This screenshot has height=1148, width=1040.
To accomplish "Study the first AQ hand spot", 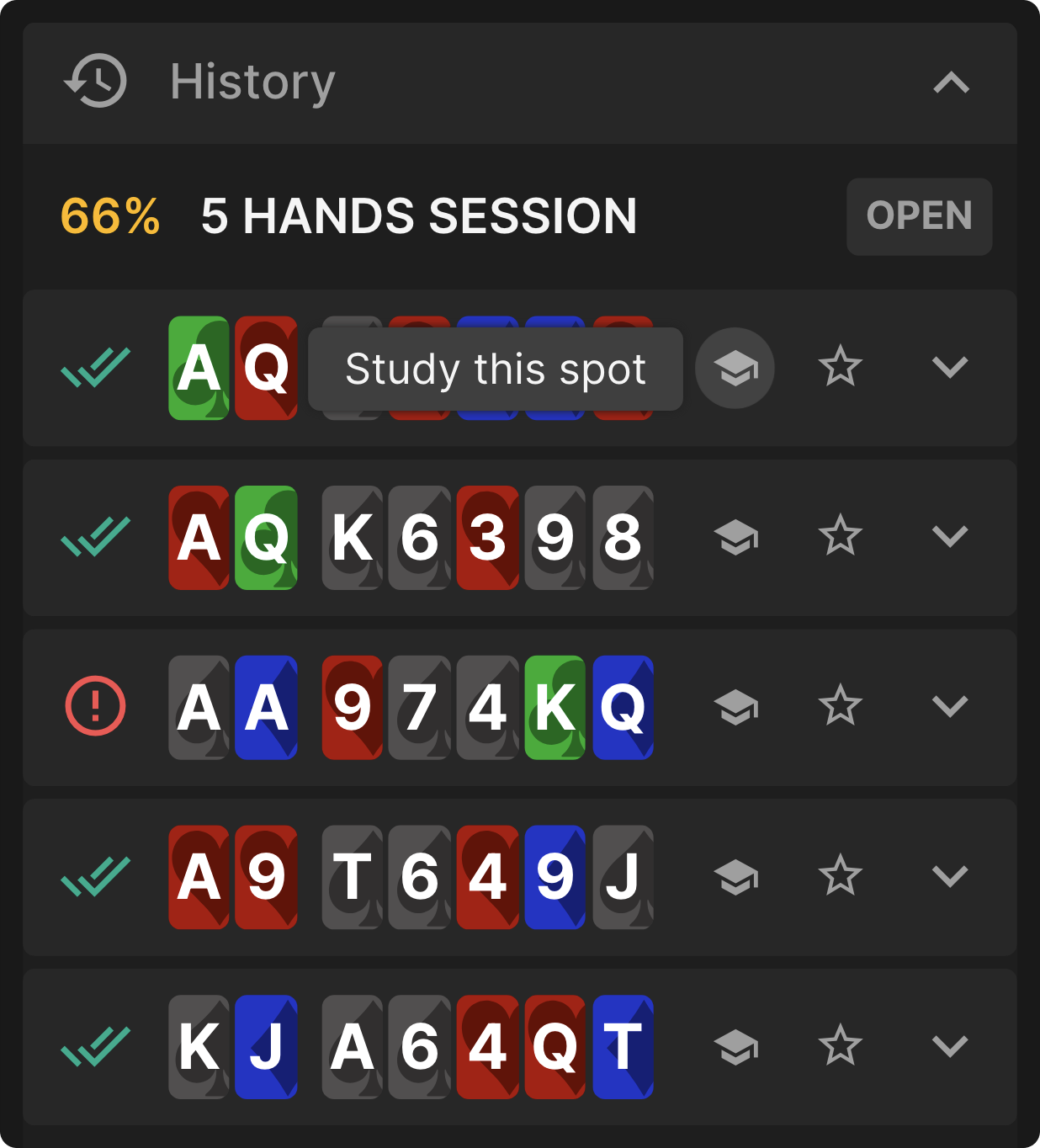I will point(735,368).
